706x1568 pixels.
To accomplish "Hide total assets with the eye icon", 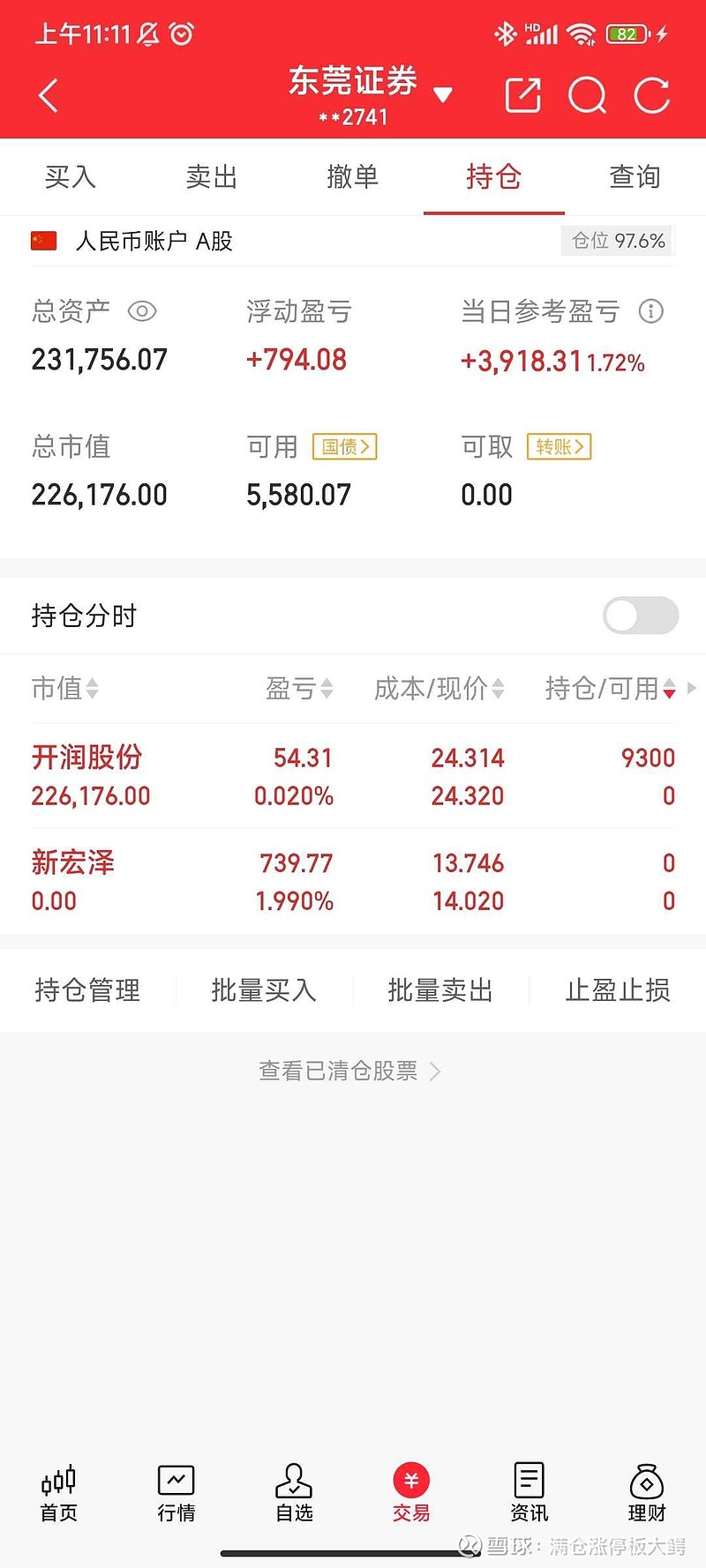I will (142, 311).
